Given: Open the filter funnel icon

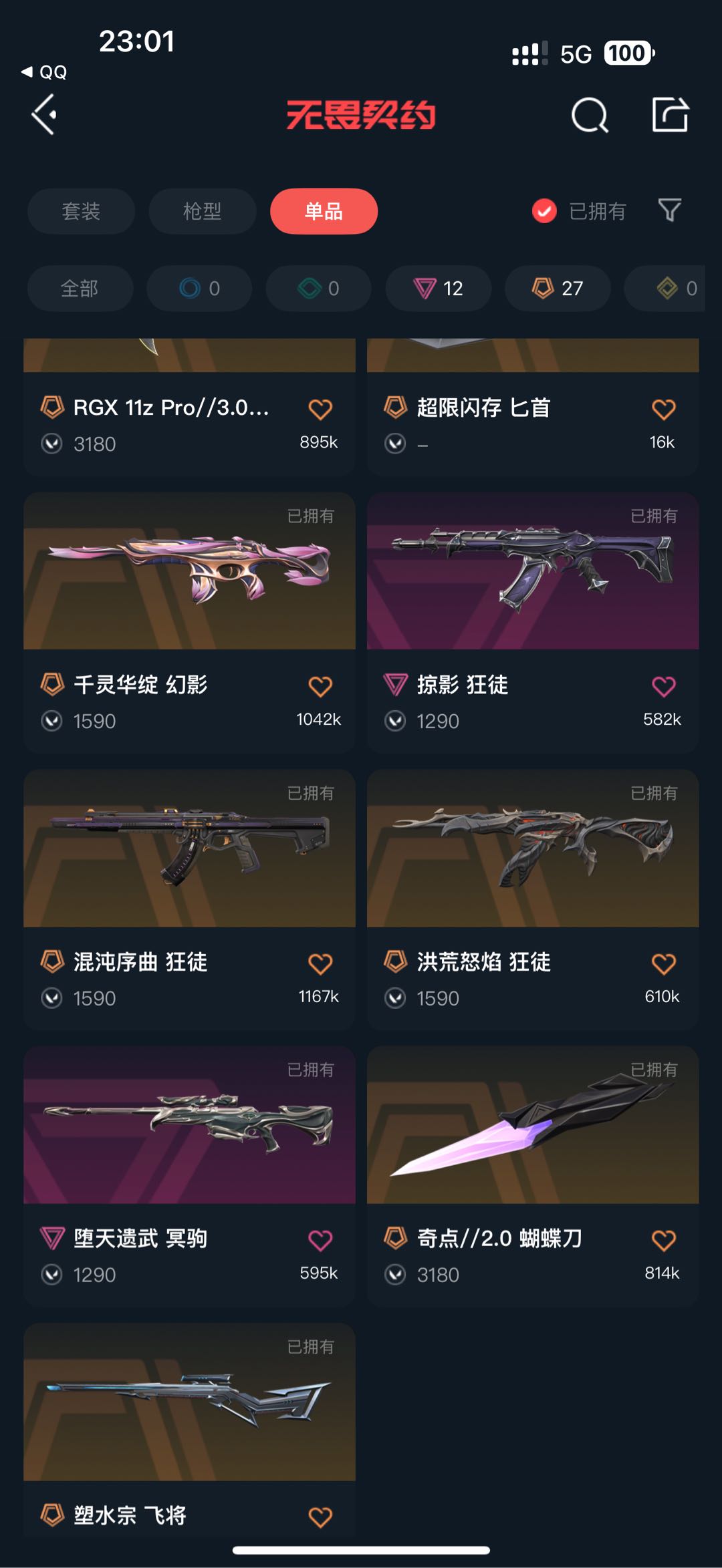Looking at the screenshot, I should [669, 210].
